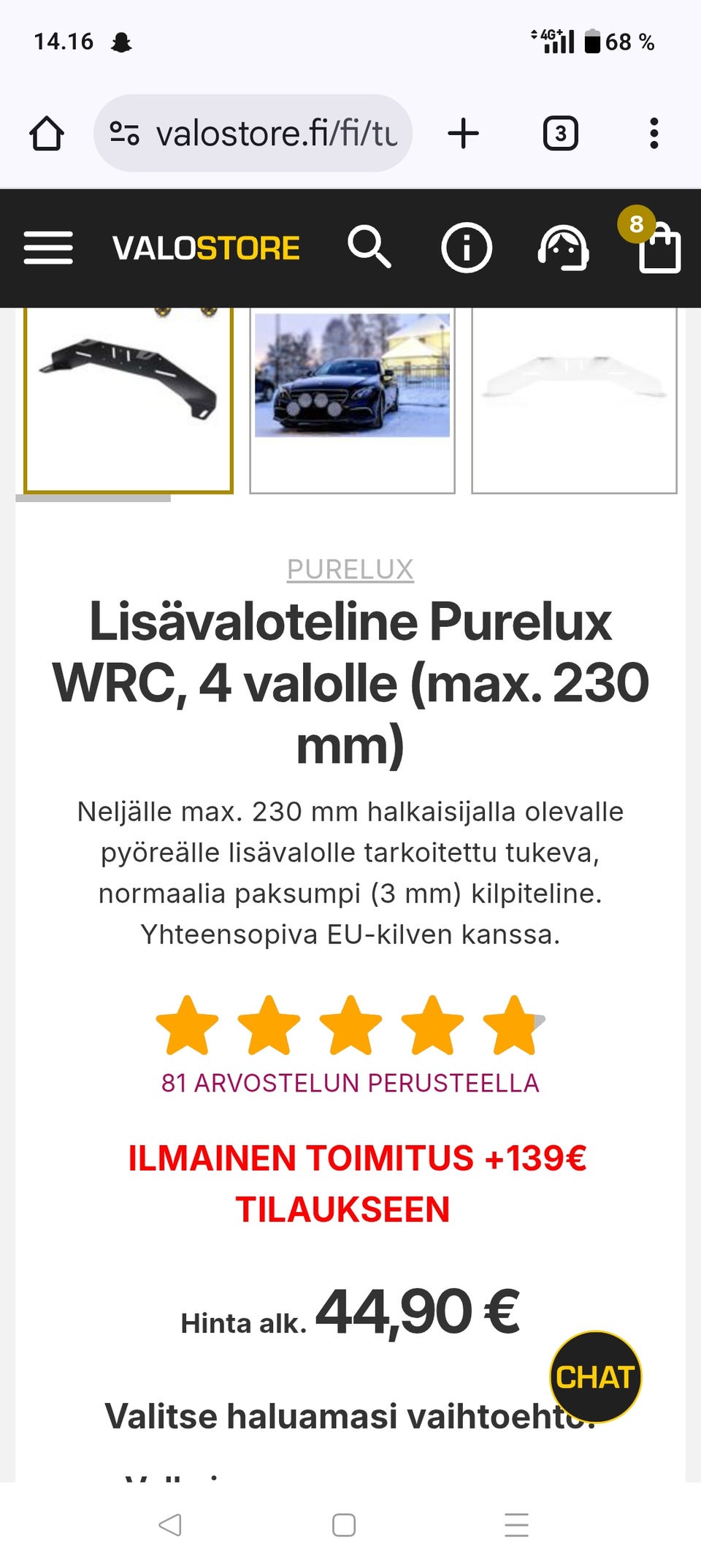Open the browser tab switcher

pos(562,133)
